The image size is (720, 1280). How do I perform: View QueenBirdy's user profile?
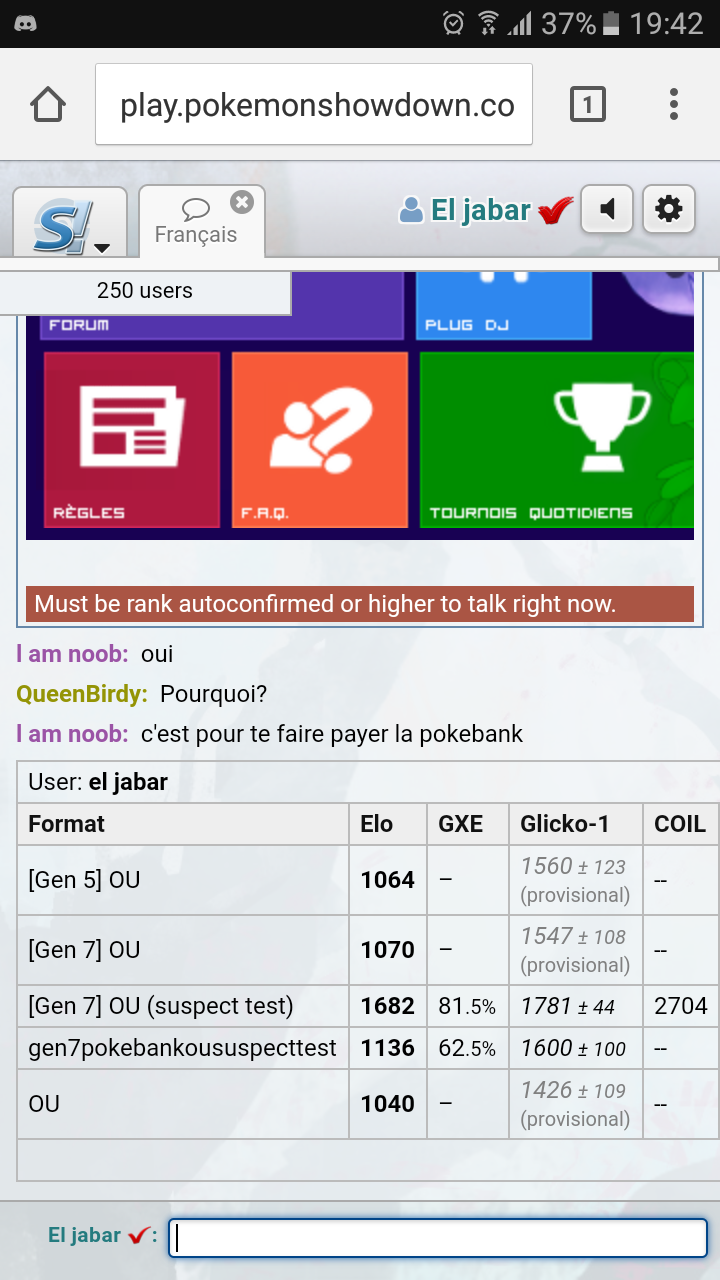(x=82, y=694)
